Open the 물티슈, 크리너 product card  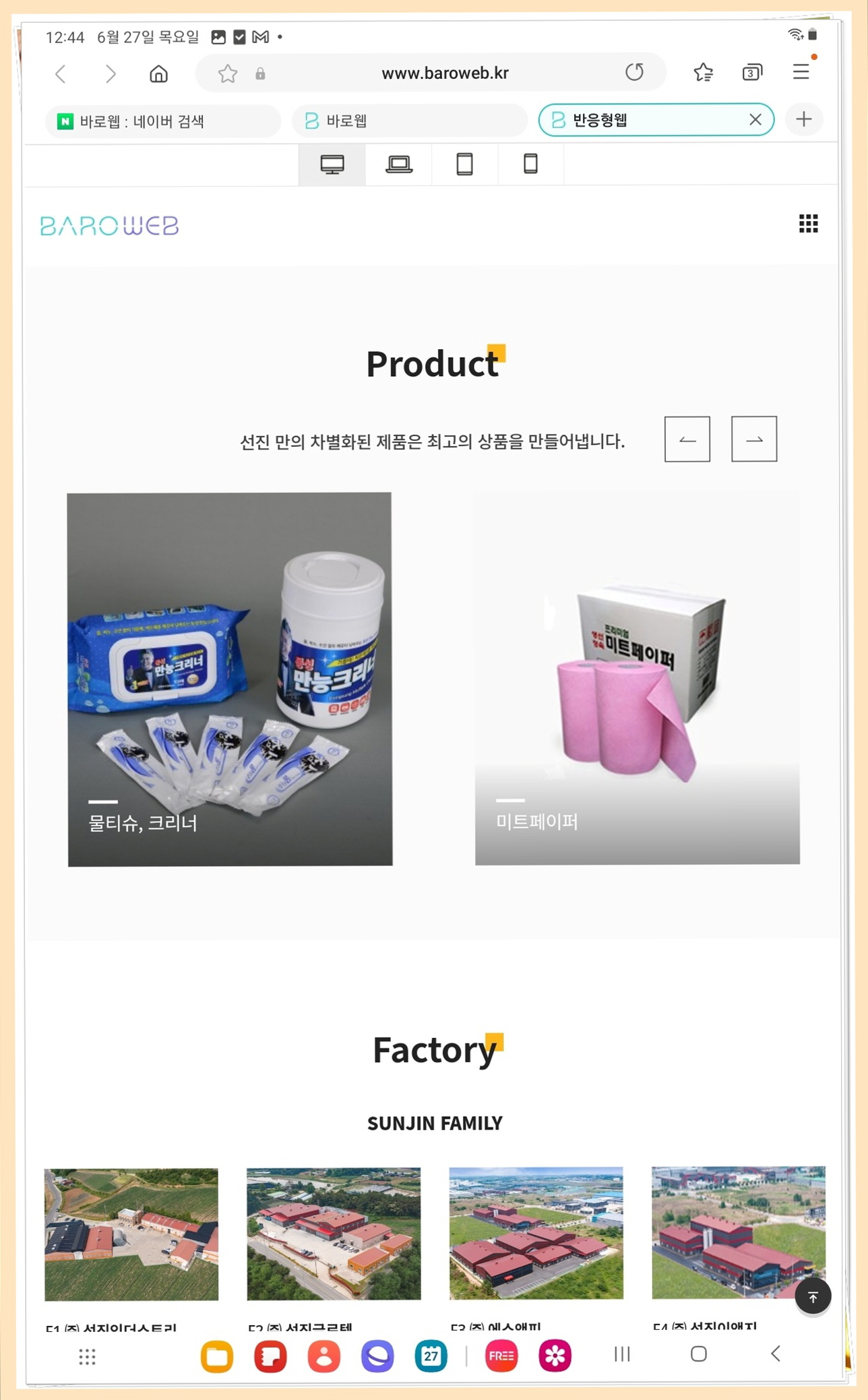tap(230, 679)
